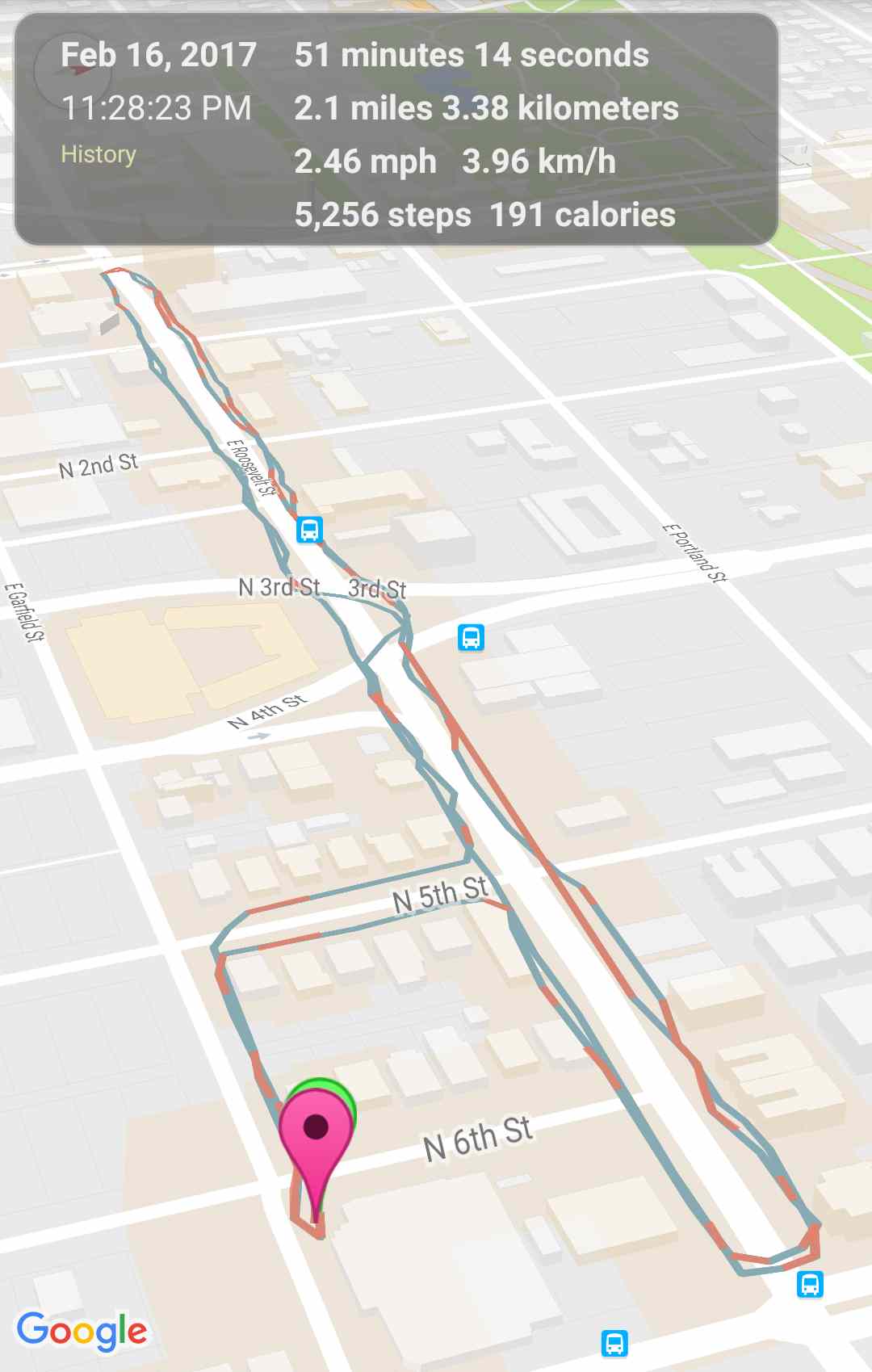This screenshot has height=1372, width=872.
Task: Tap the one-way arrow on N 4th St
Action: click(258, 735)
